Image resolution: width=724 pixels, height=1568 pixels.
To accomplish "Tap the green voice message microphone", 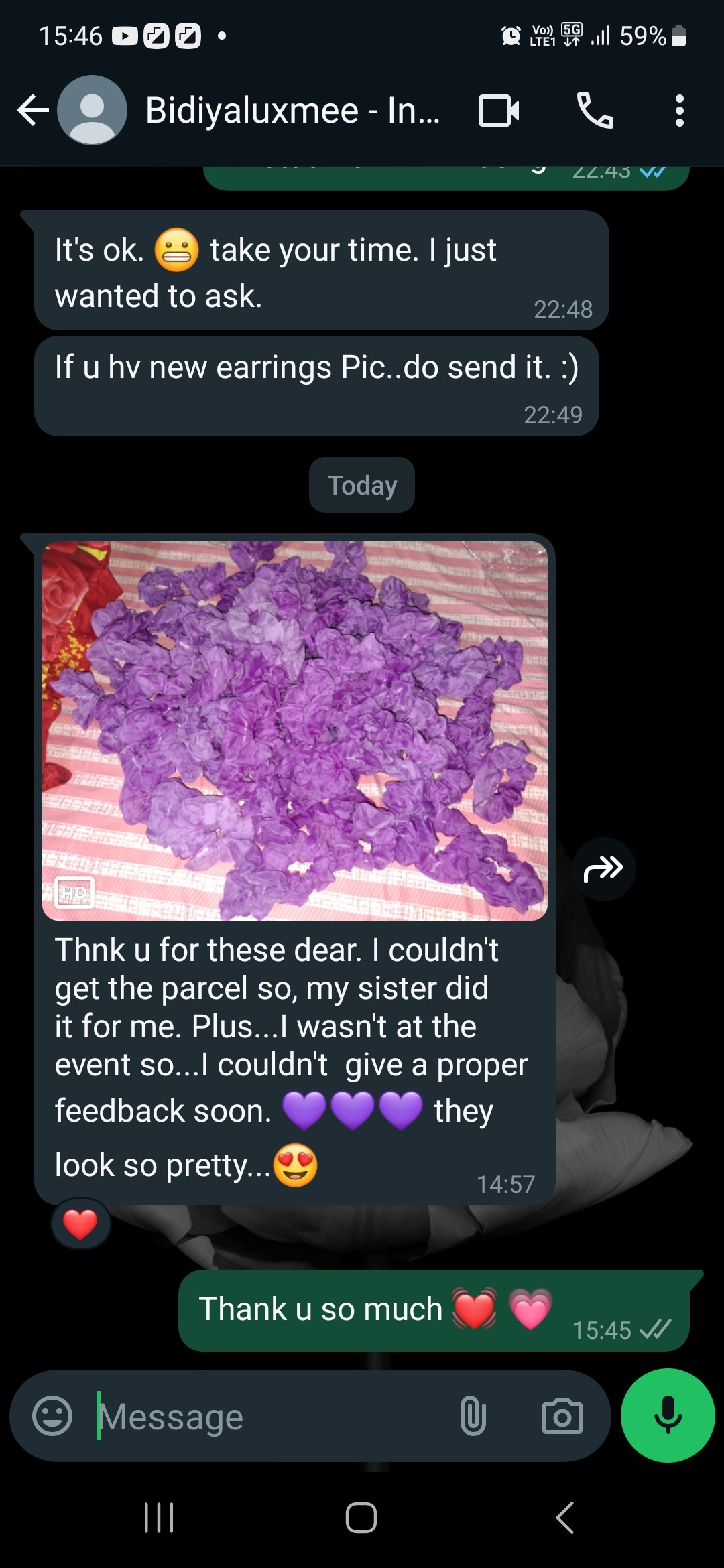I will click(668, 1415).
